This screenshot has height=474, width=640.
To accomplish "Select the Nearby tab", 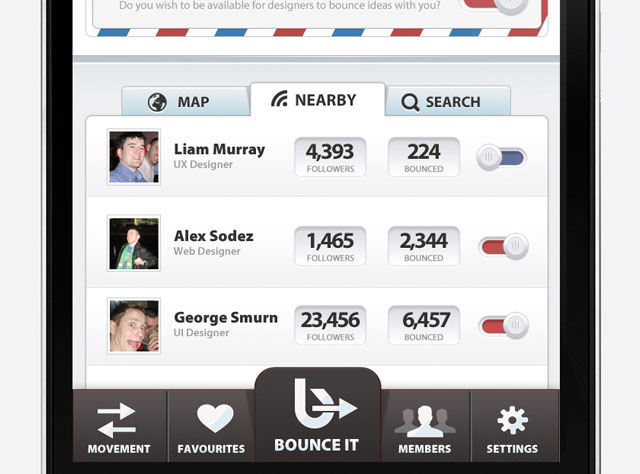I will tap(316, 100).
